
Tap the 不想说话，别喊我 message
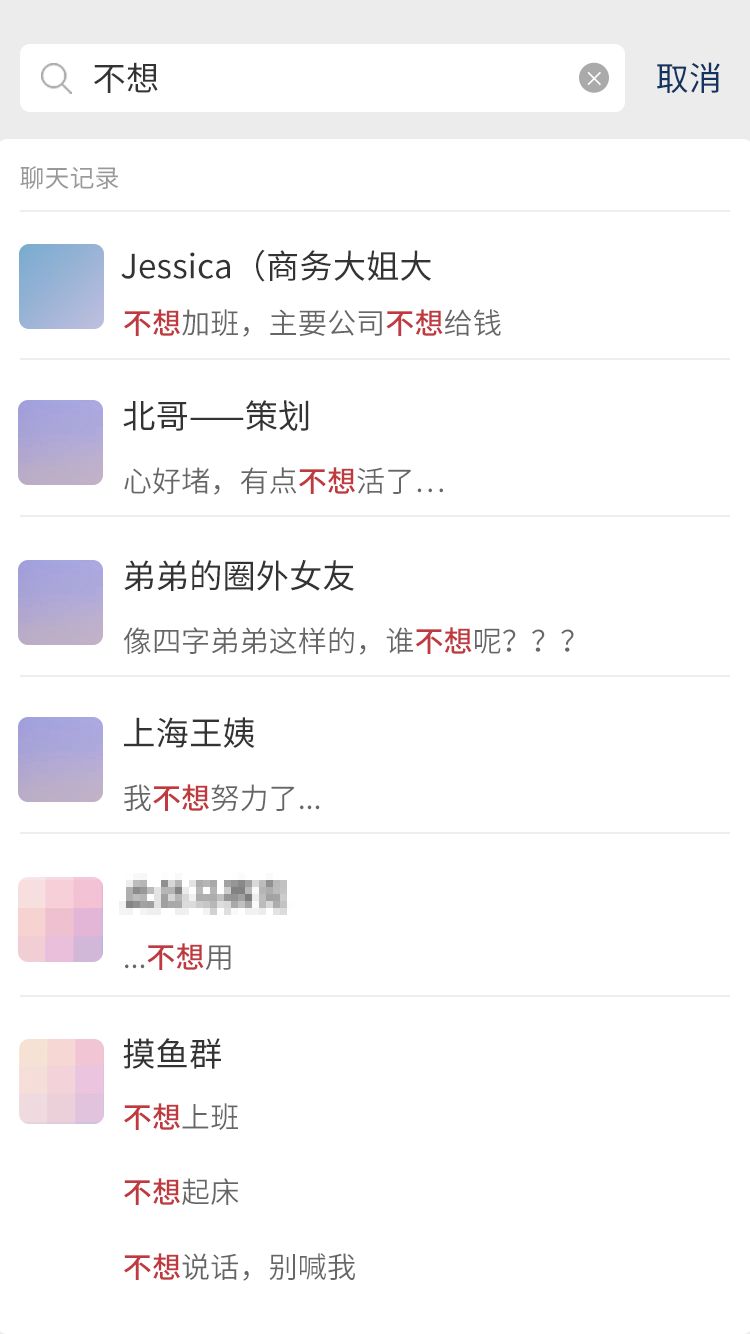coord(240,1267)
